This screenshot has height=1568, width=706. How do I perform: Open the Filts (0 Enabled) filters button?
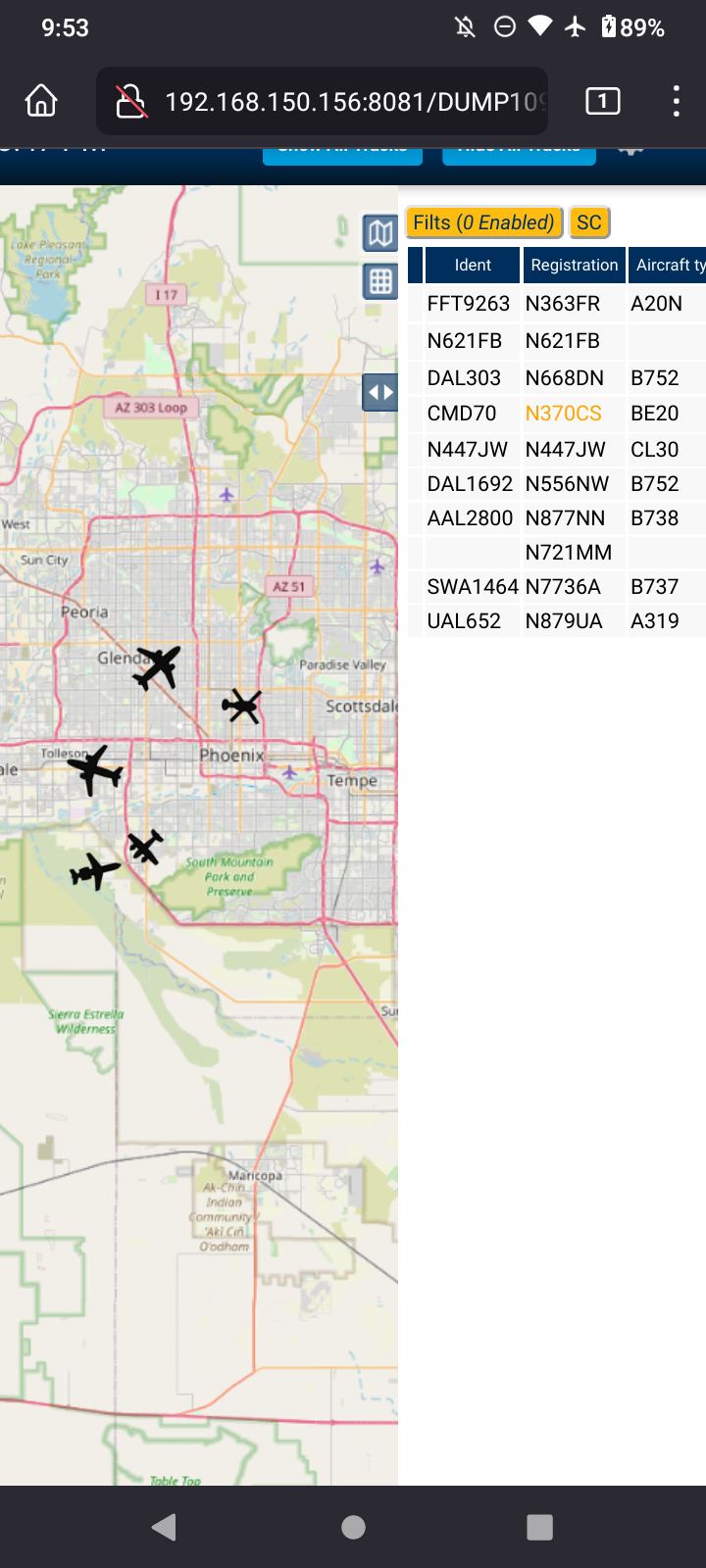(x=484, y=222)
